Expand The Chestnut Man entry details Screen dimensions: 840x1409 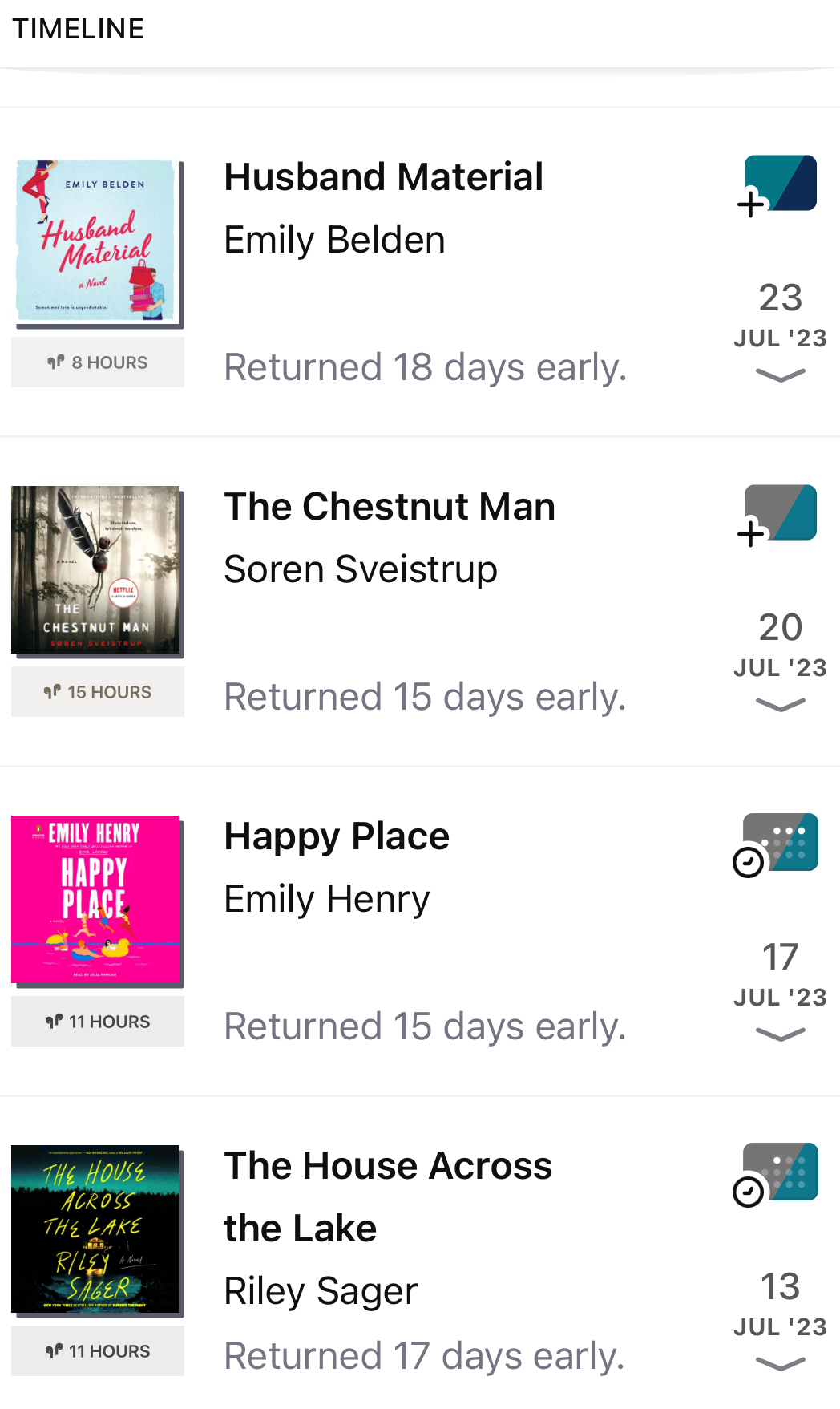(x=780, y=704)
